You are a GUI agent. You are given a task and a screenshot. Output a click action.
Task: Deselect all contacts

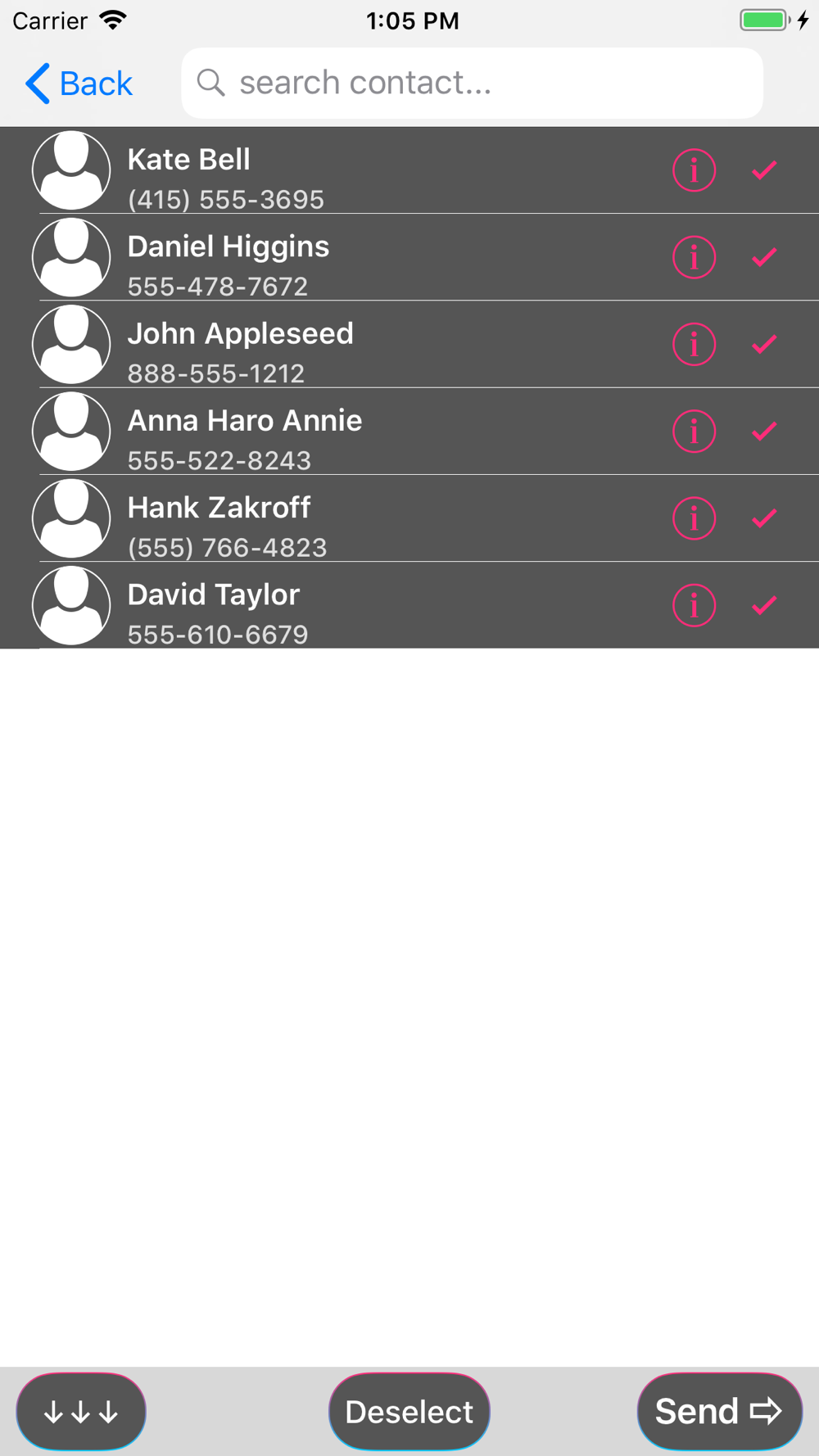point(409,1412)
